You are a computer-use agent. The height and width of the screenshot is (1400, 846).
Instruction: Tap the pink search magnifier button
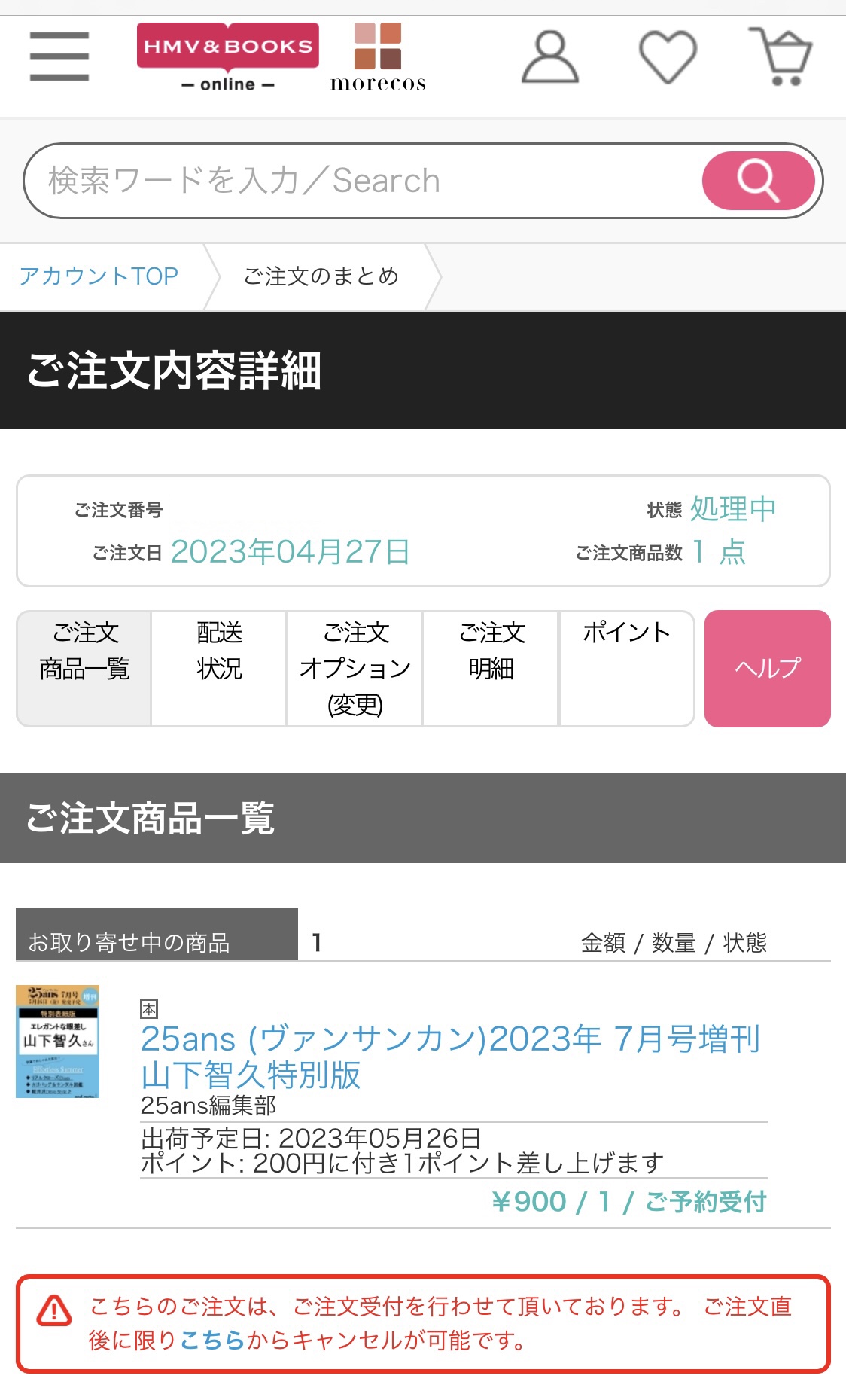point(758,181)
